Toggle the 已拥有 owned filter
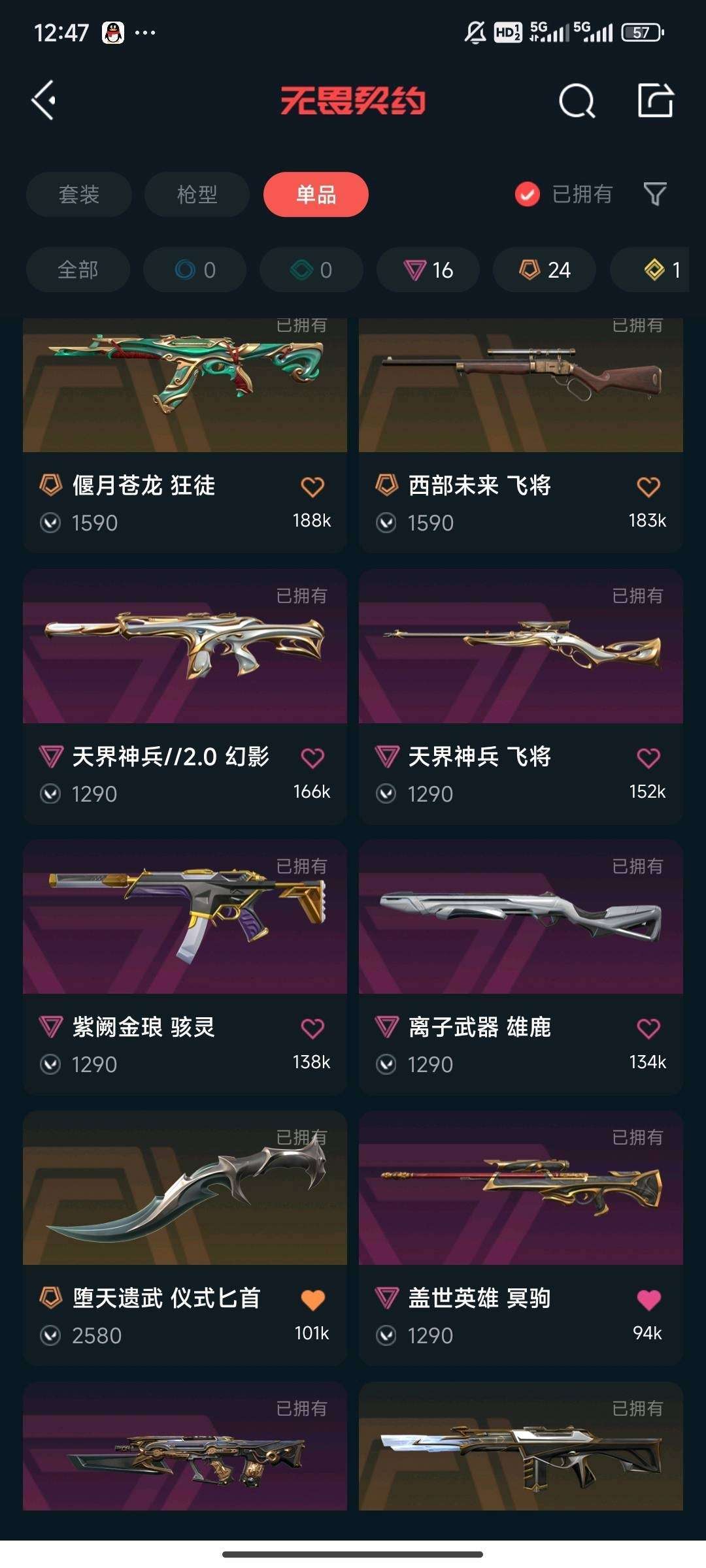 click(564, 194)
